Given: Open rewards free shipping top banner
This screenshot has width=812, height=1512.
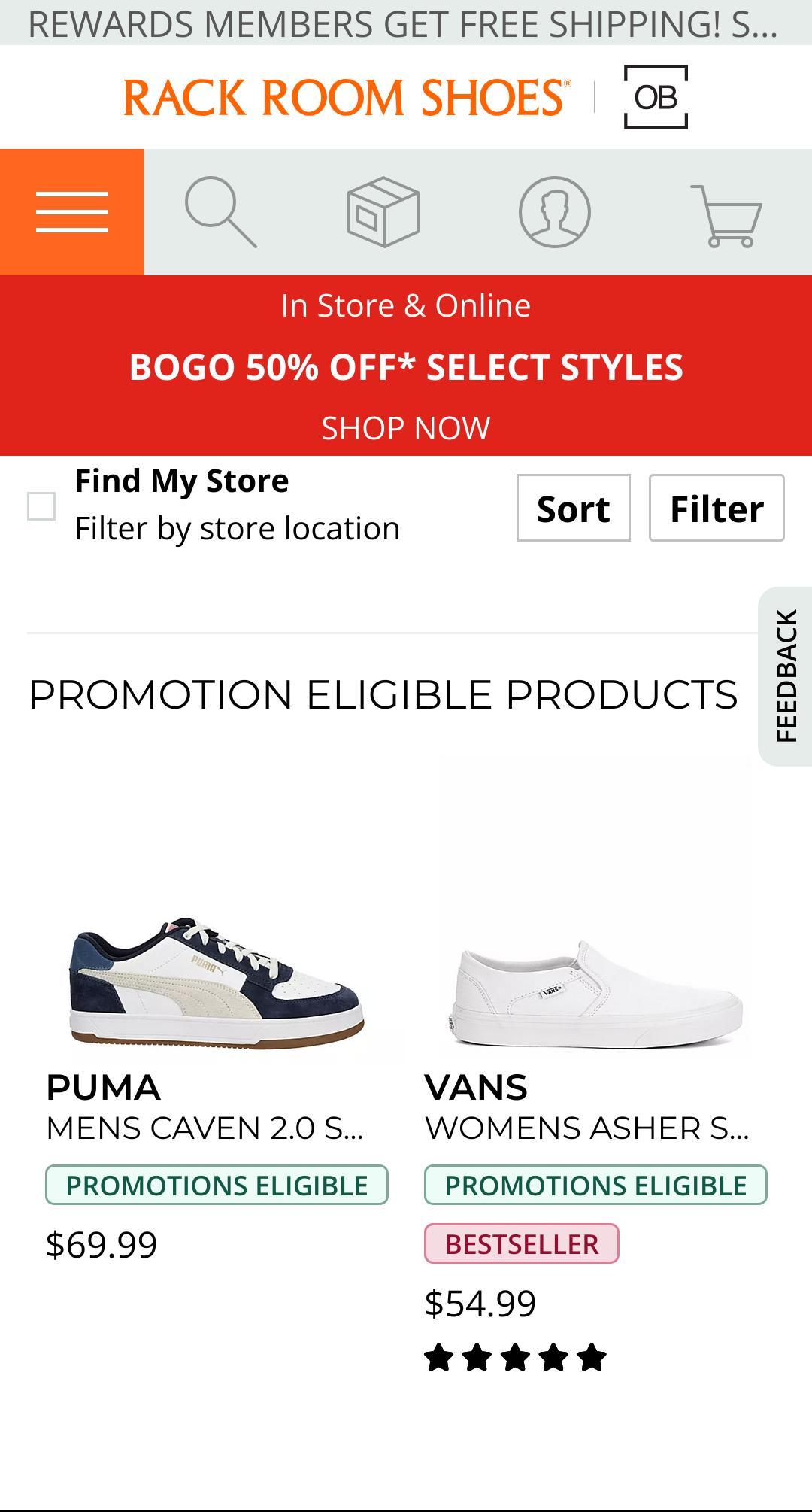Looking at the screenshot, I should [x=403, y=23].
